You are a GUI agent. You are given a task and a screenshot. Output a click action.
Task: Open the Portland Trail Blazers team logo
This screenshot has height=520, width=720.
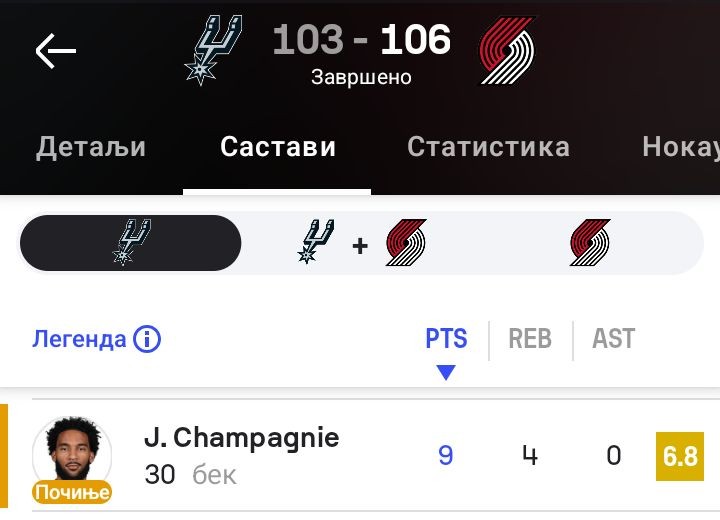[507, 50]
